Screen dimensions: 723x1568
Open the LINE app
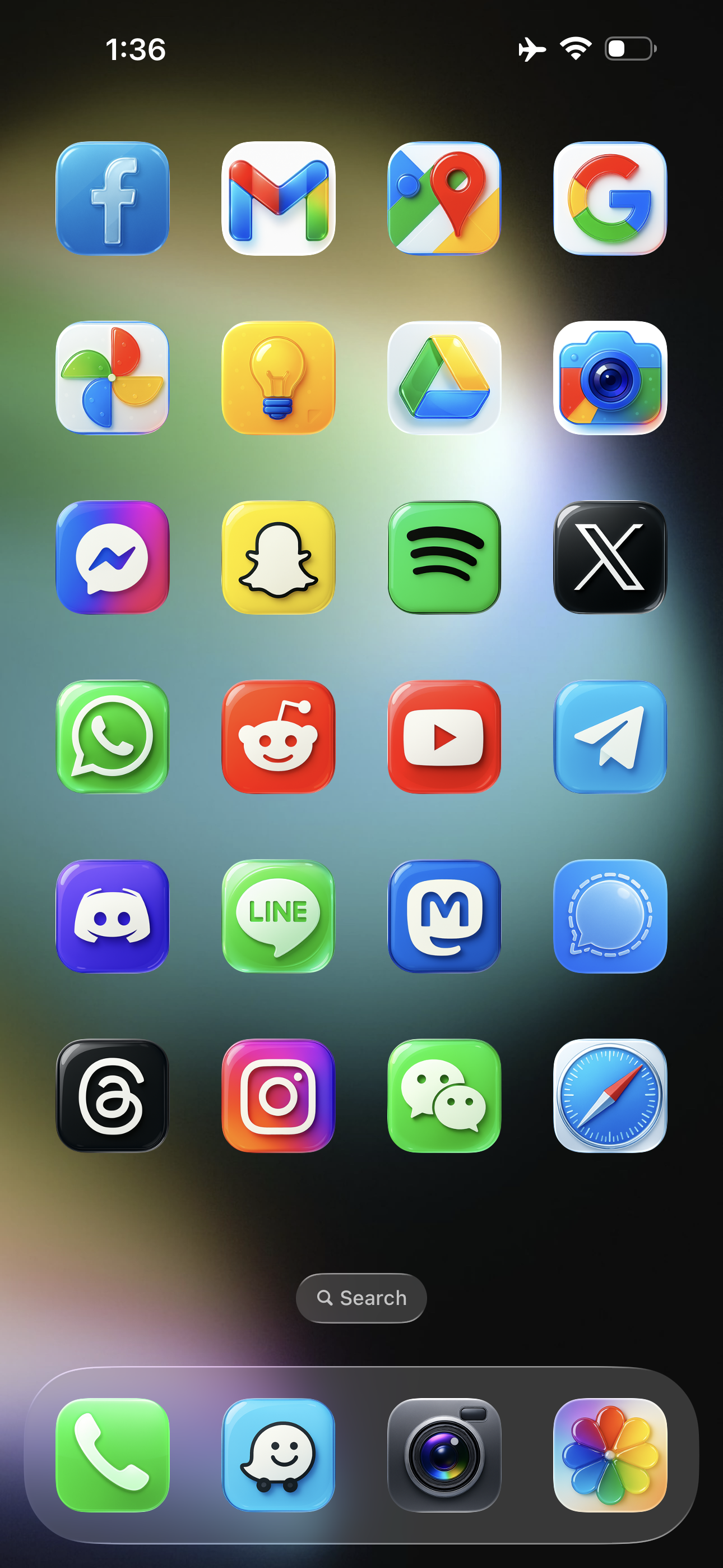click(278, 916)
